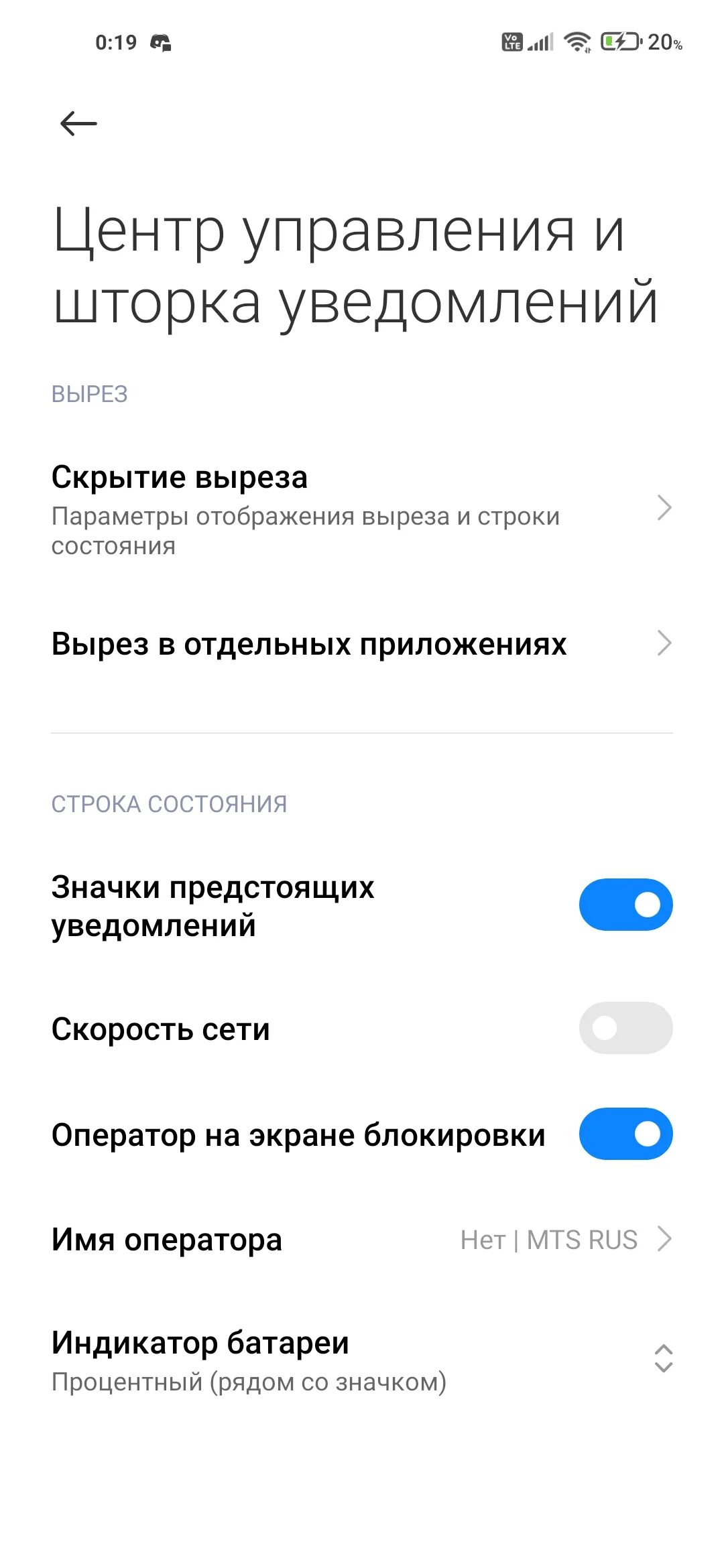Open Вырез в отдельных приложениях

362,644
